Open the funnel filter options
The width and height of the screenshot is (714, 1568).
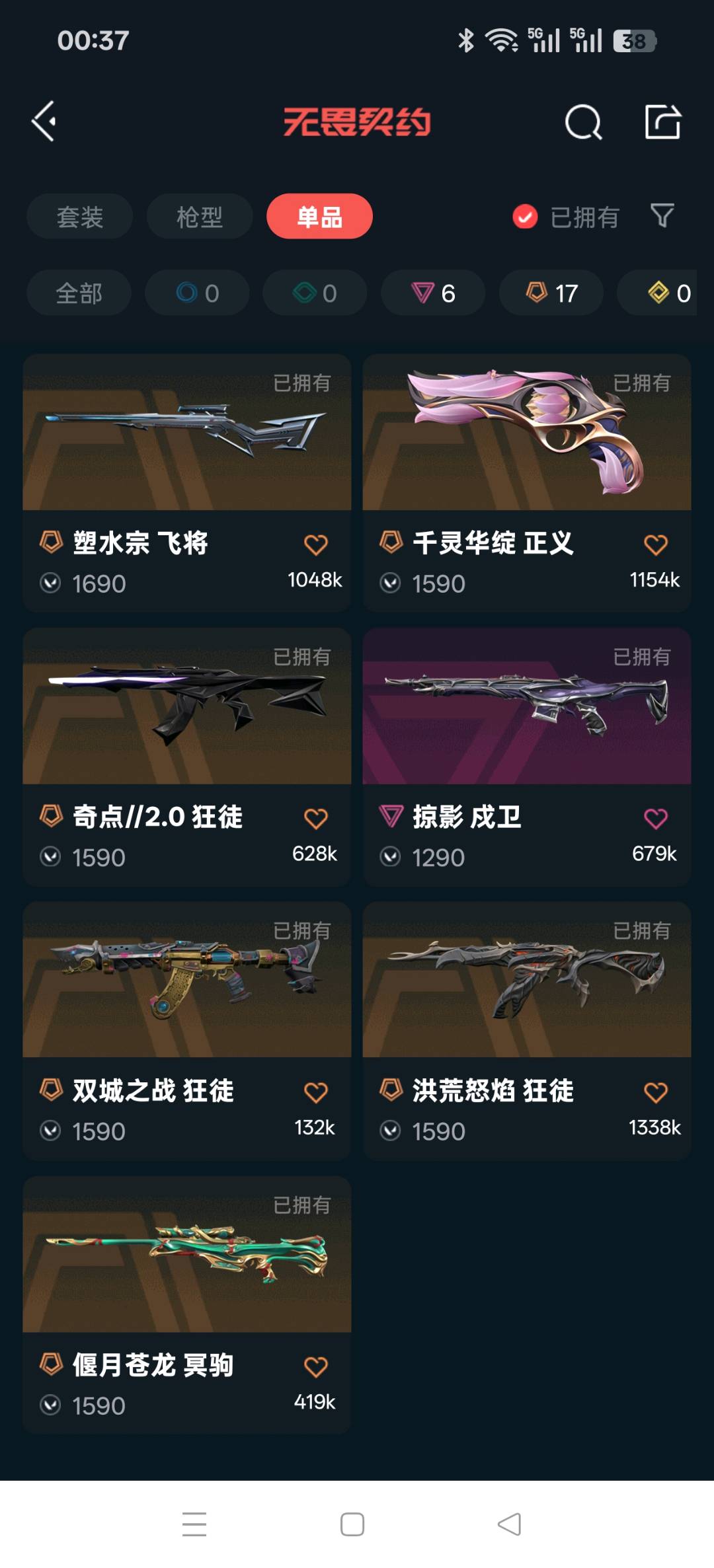662,215
